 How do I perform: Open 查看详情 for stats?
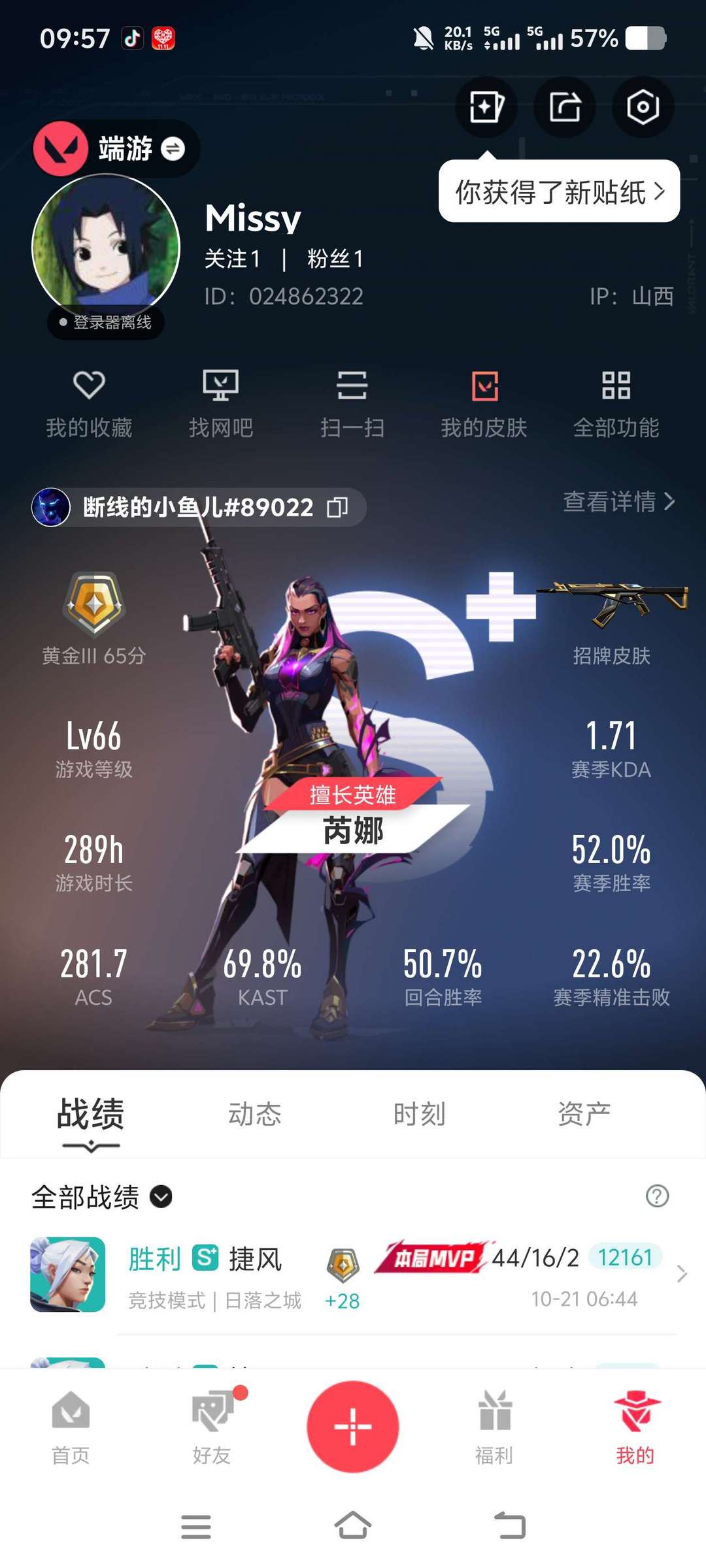[619, 502]
